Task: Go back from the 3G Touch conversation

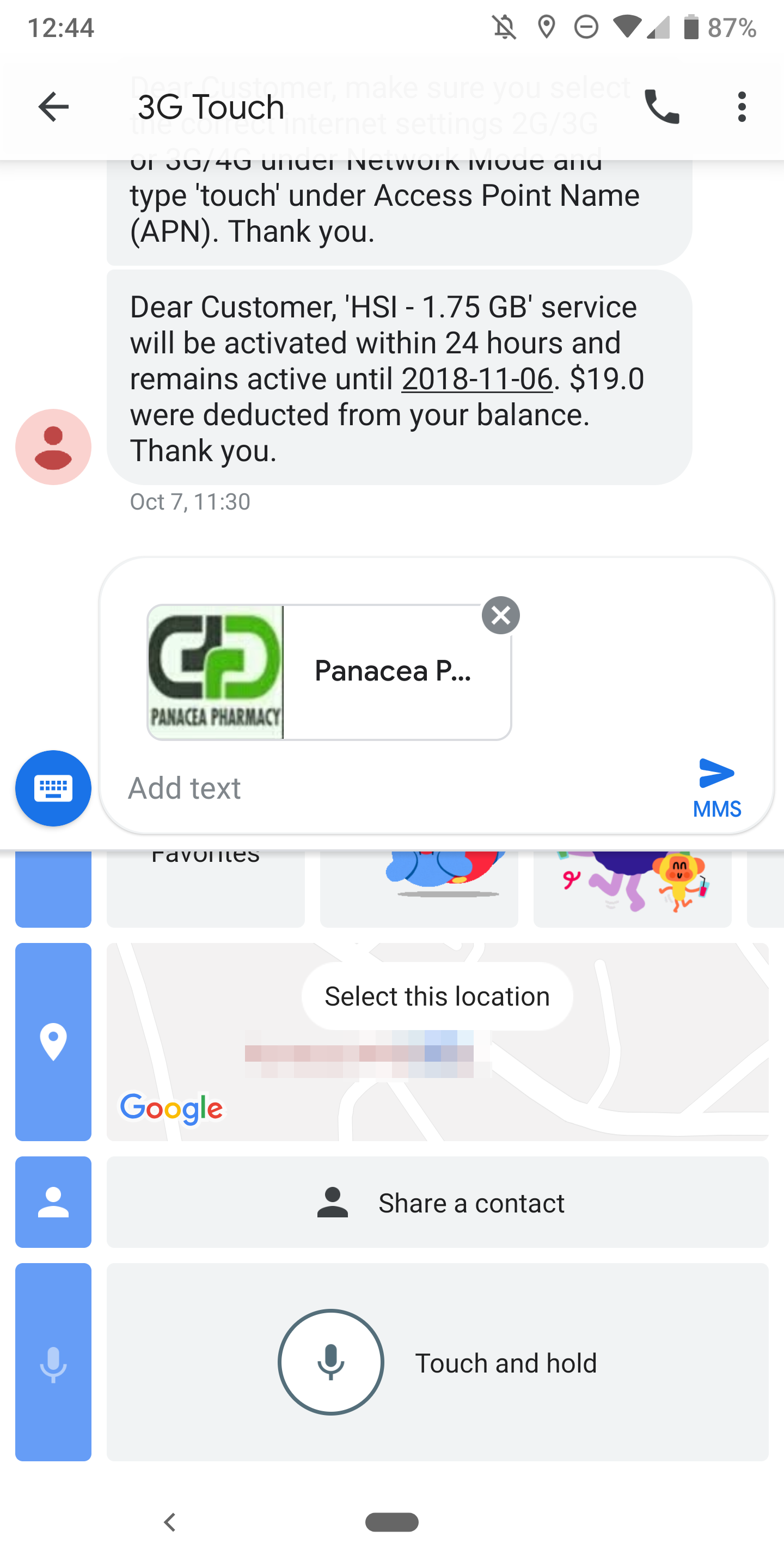Action: 53,107
